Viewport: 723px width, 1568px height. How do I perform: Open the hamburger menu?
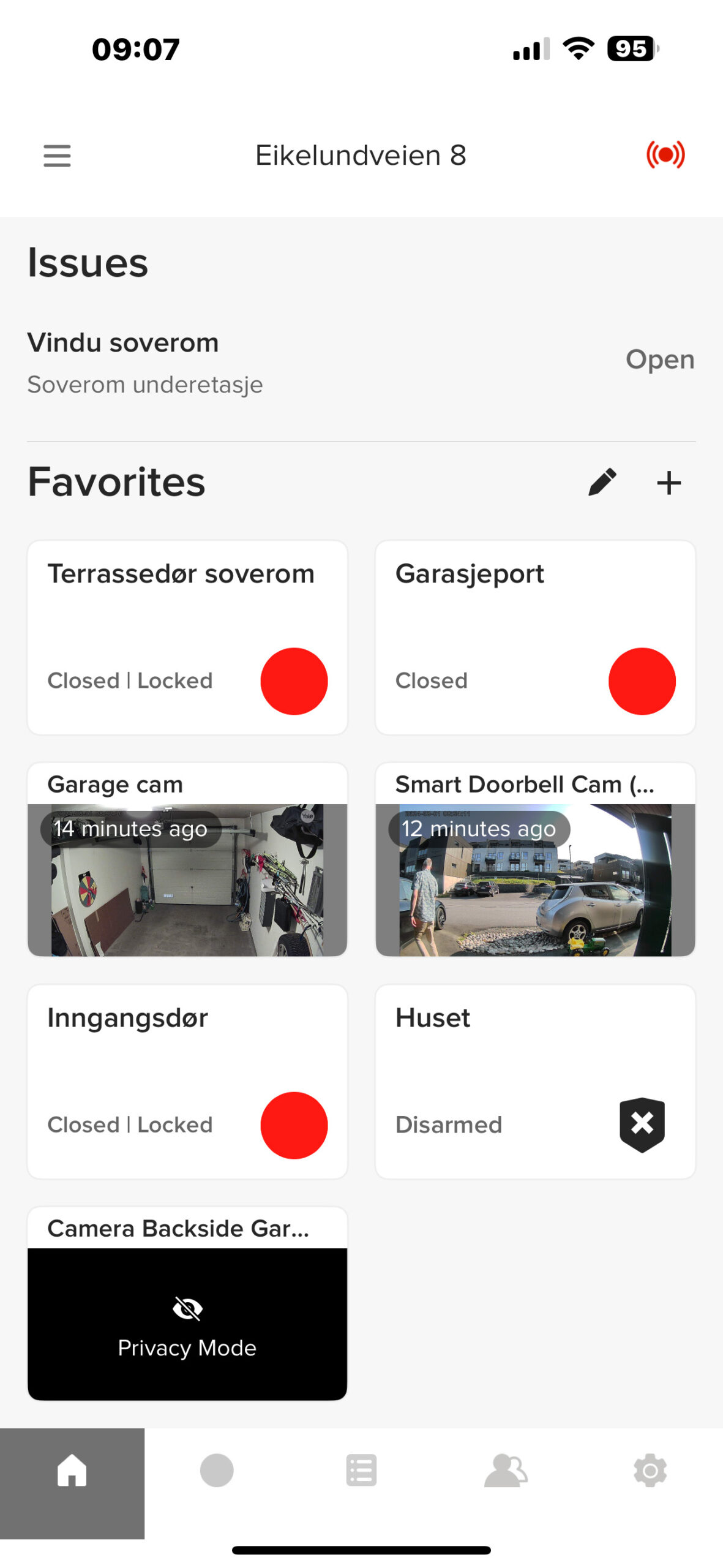[57, 156]
